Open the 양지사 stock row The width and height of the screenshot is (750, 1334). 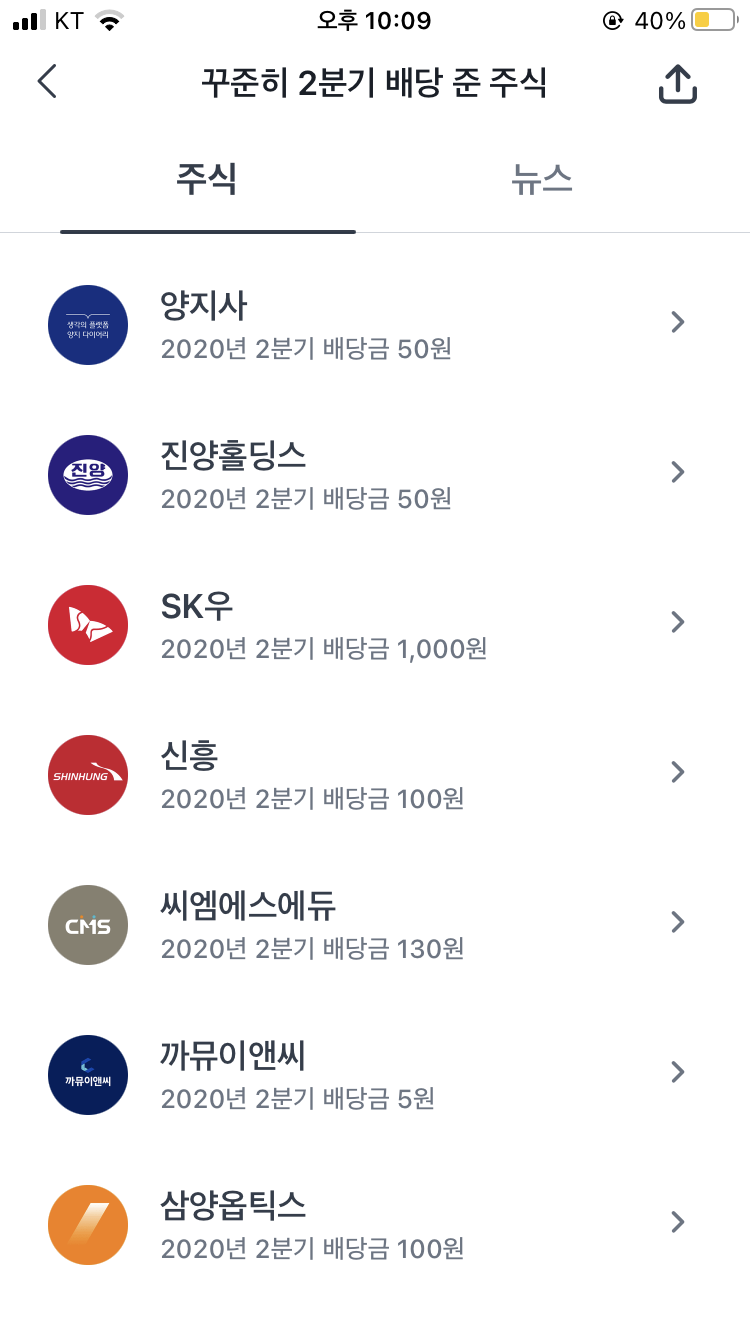[x=374, y=324]
